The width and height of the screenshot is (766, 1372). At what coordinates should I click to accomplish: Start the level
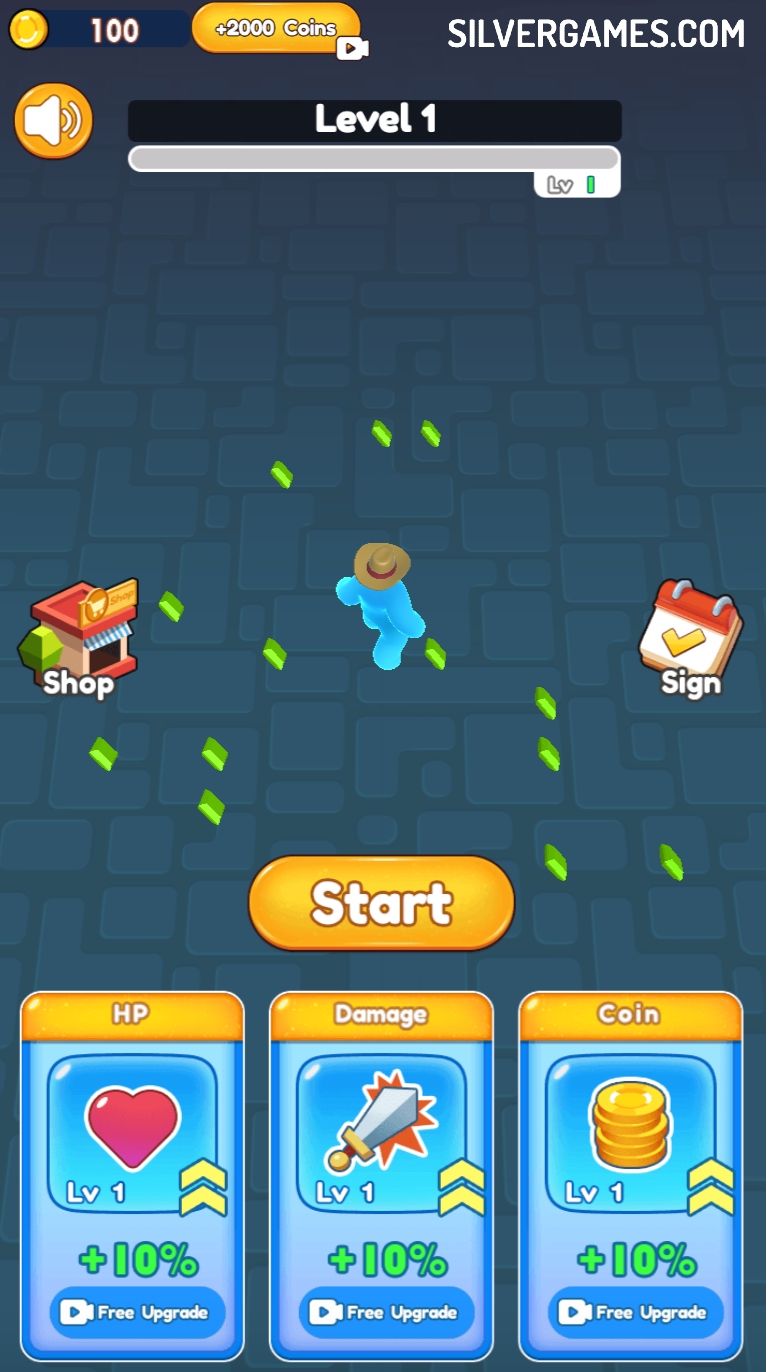(x=381, y=903)
